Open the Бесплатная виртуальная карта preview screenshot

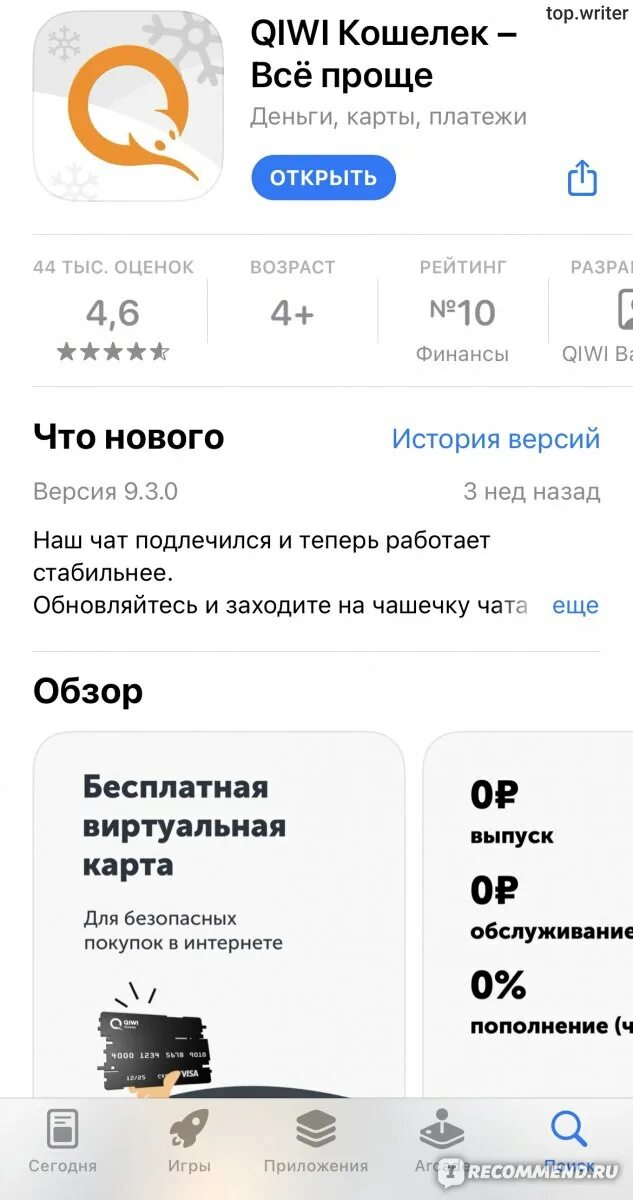(x=219, y=914)
